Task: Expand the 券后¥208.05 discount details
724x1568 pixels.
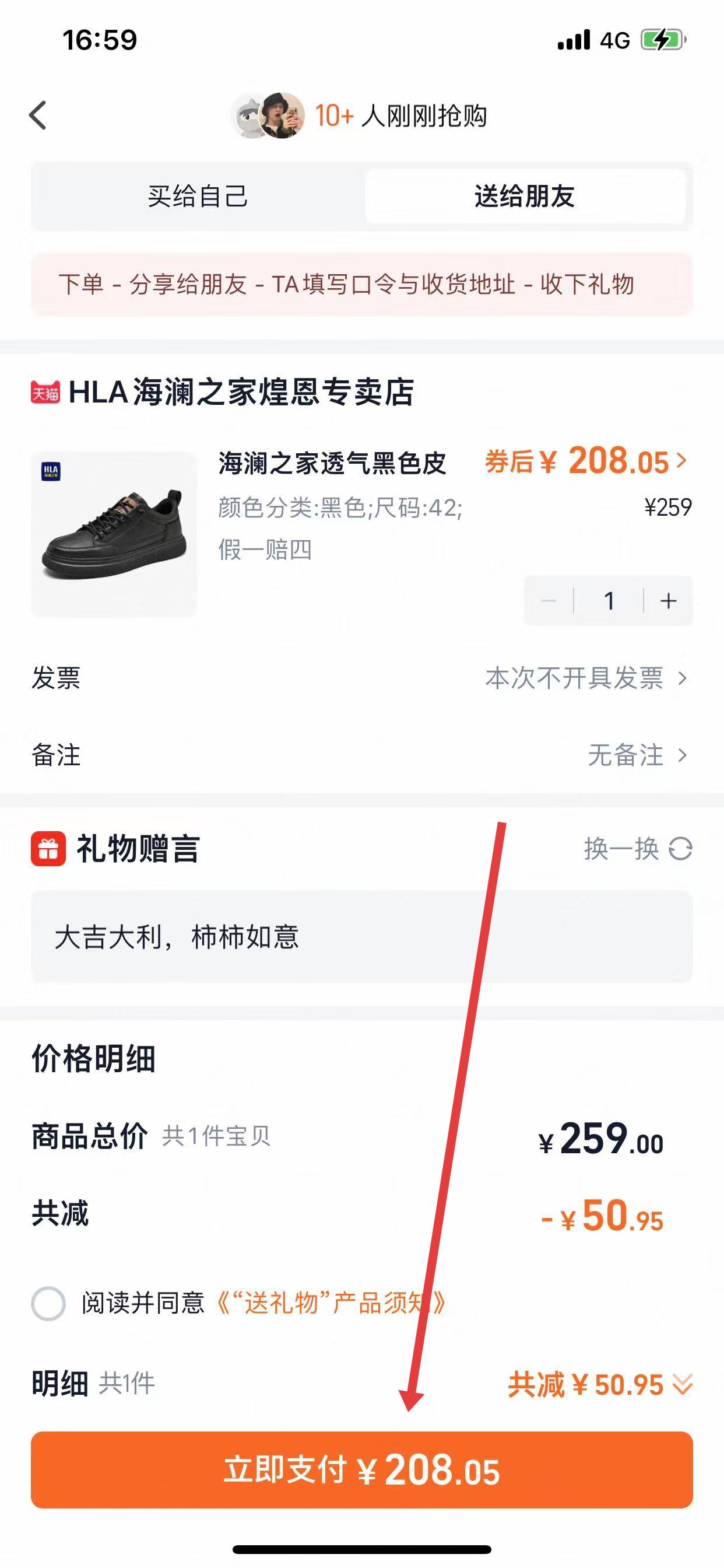Action: pos(586,461)
